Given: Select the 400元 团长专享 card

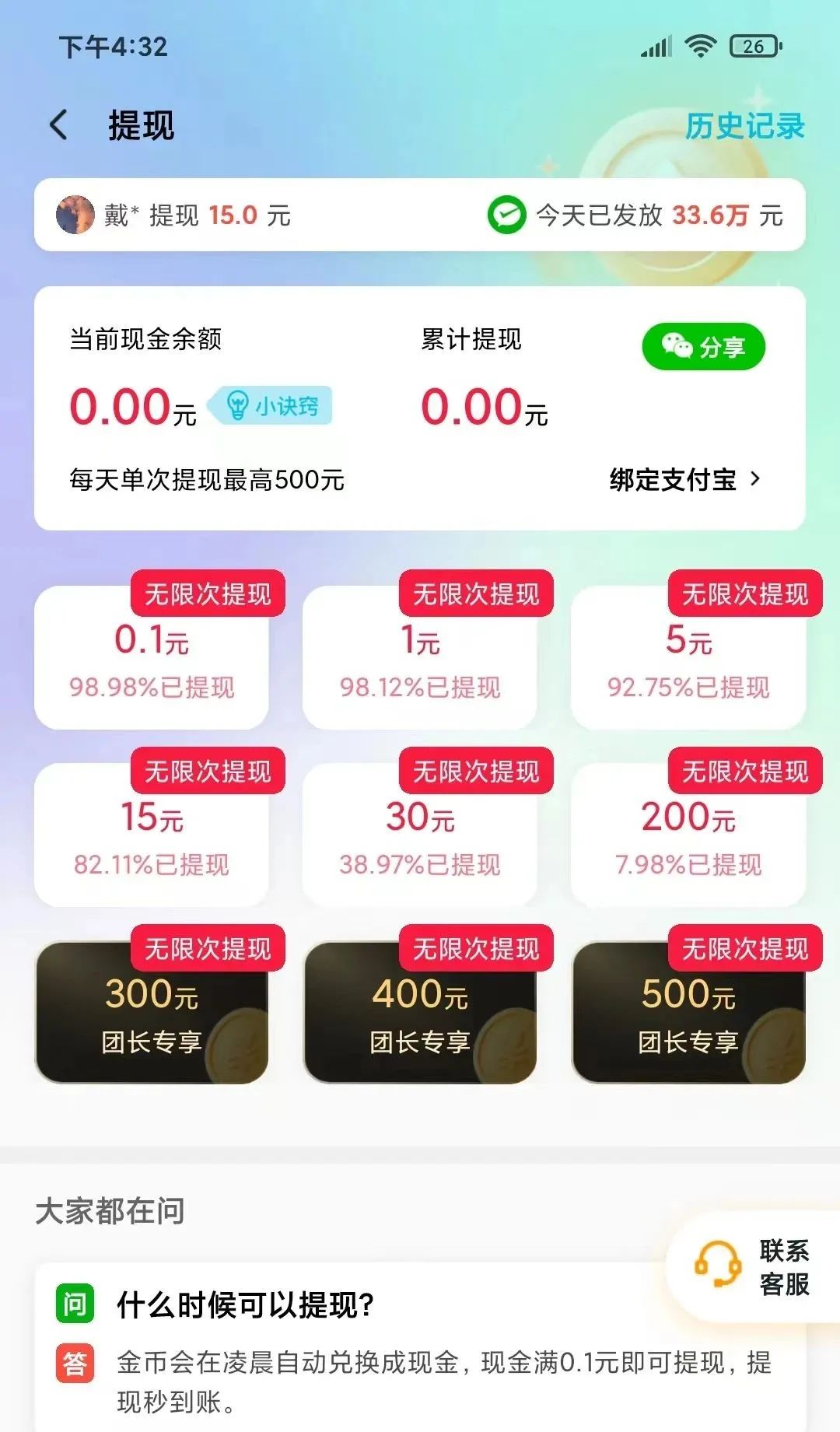Looking at the screenshot, I should [x=420, y=1012].
